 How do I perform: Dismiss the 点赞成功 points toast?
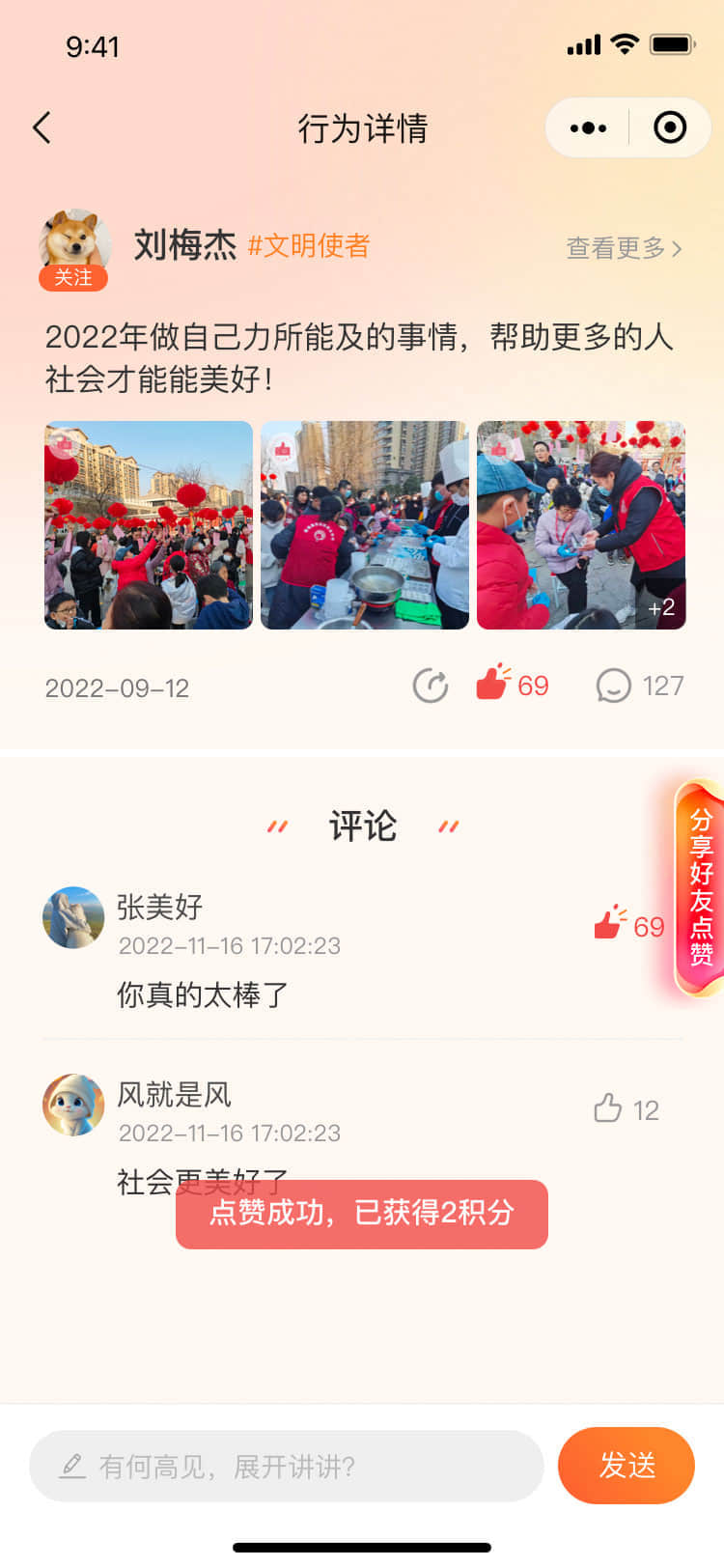click(x=361, y=1215)
